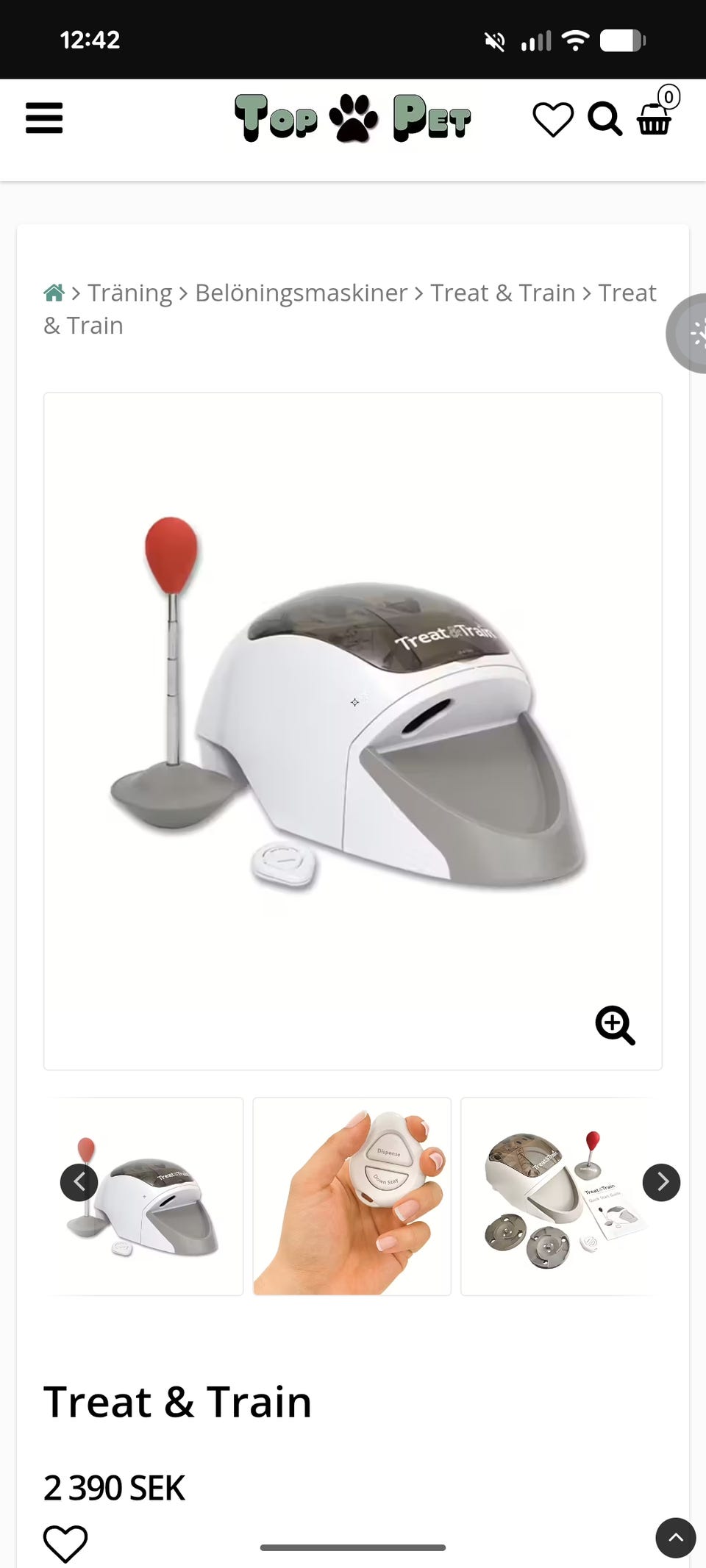Show previous product thumbnails
The image size is (706, 1568).
79,1182
